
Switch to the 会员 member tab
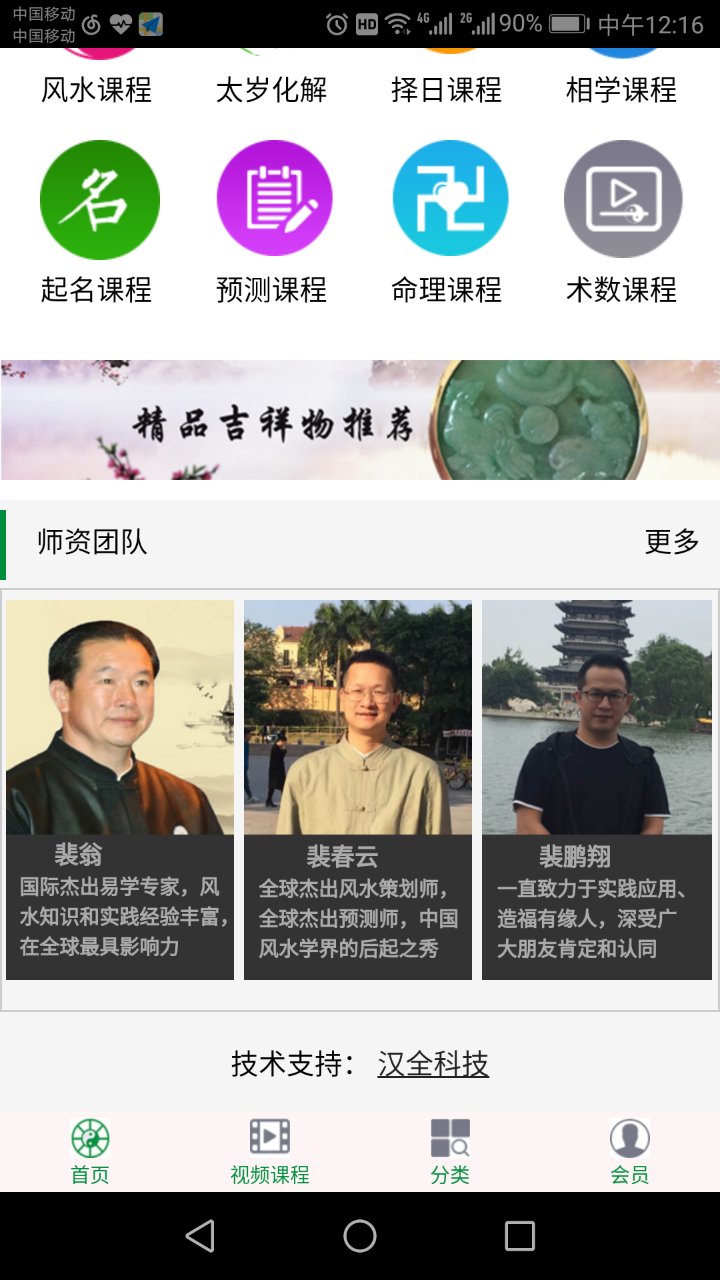630,1152
